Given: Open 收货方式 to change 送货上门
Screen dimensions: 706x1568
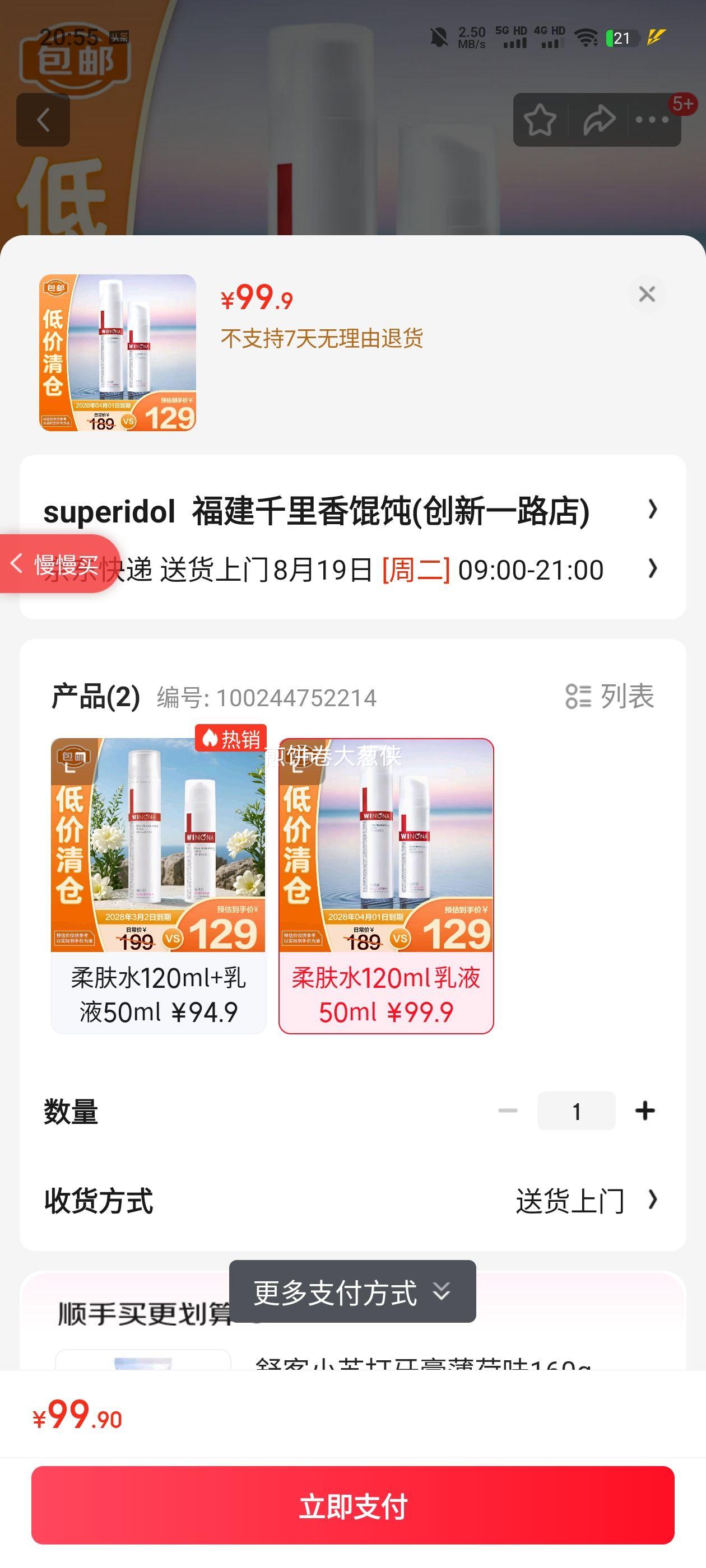Looking at the screenshot, I should point(585,1200).
